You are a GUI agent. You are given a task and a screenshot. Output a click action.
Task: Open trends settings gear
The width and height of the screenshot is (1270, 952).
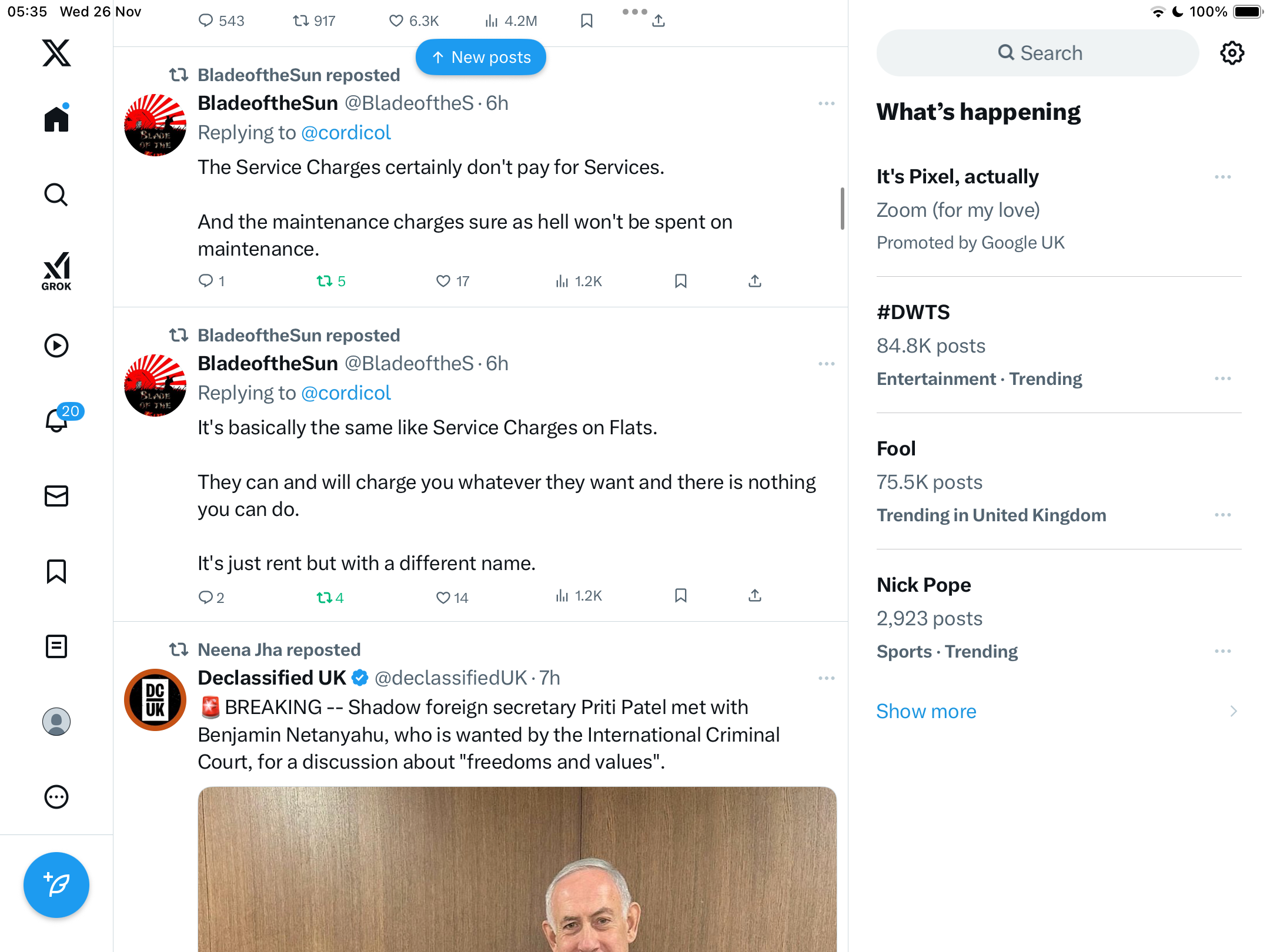point(1232,53)
